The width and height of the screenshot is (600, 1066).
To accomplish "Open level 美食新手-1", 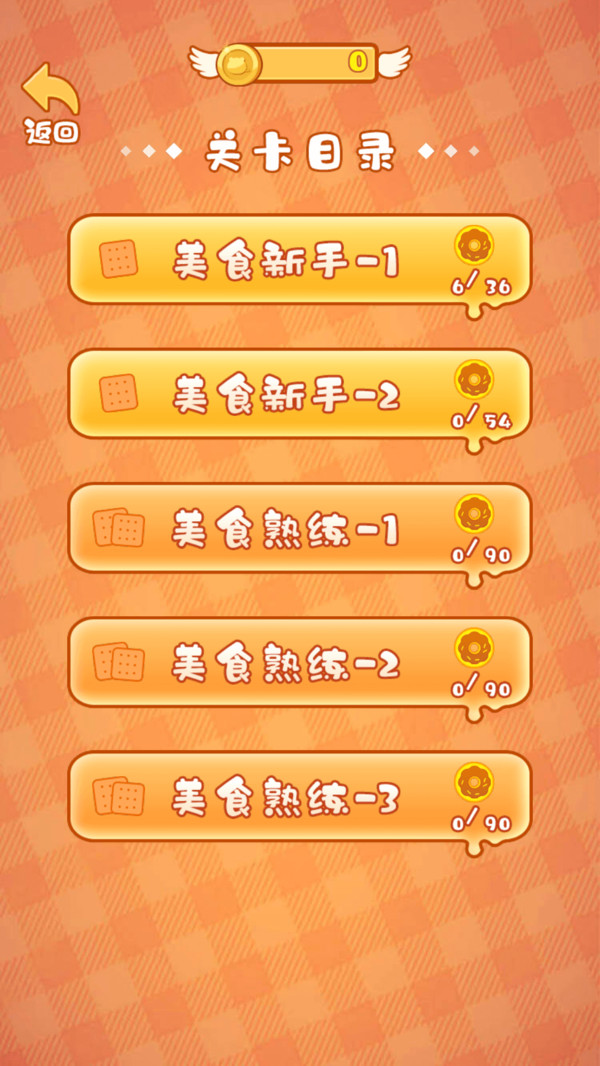I will click(x=298, y=260).
